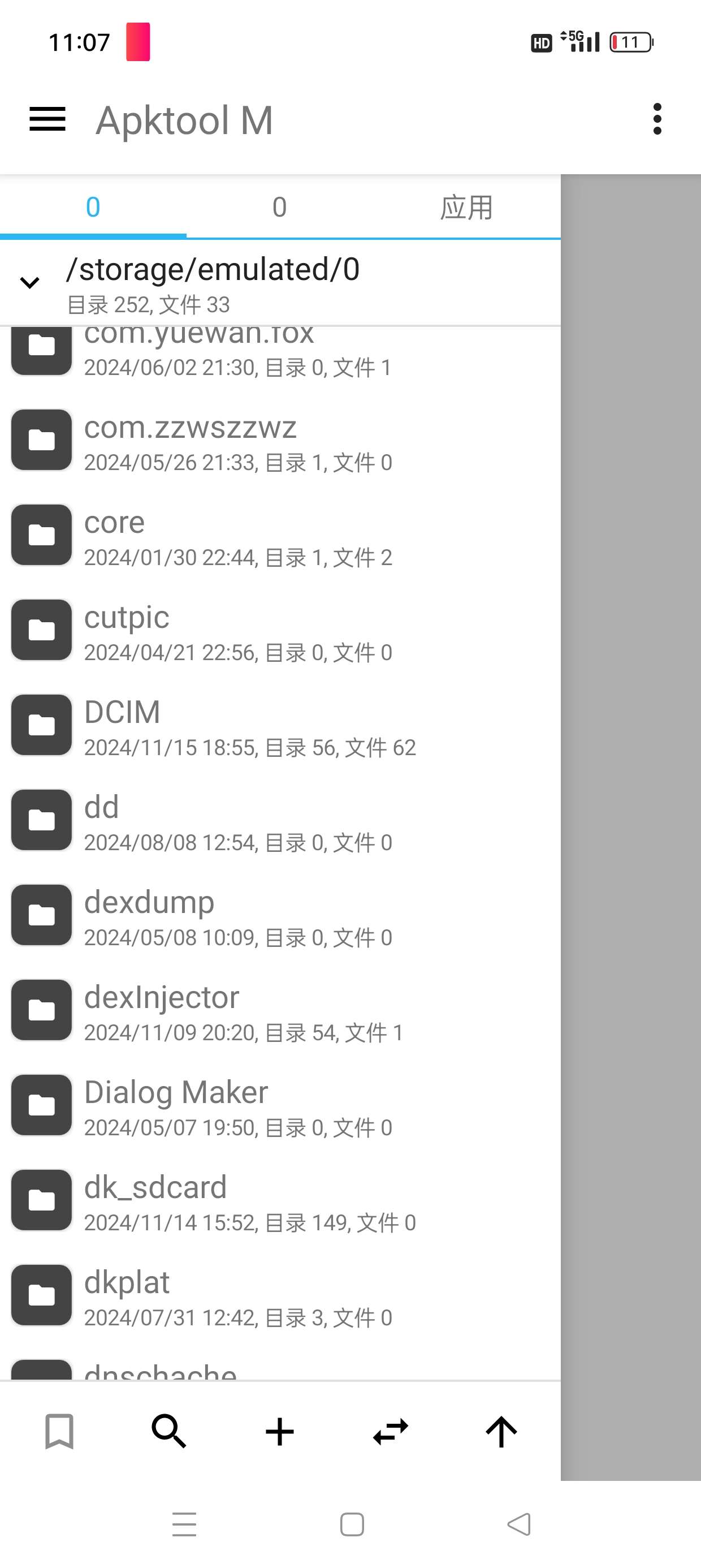The height and width of the screenshot is (1568, 701).
Task: Go back using the system back button
Action: (519, 1524)
